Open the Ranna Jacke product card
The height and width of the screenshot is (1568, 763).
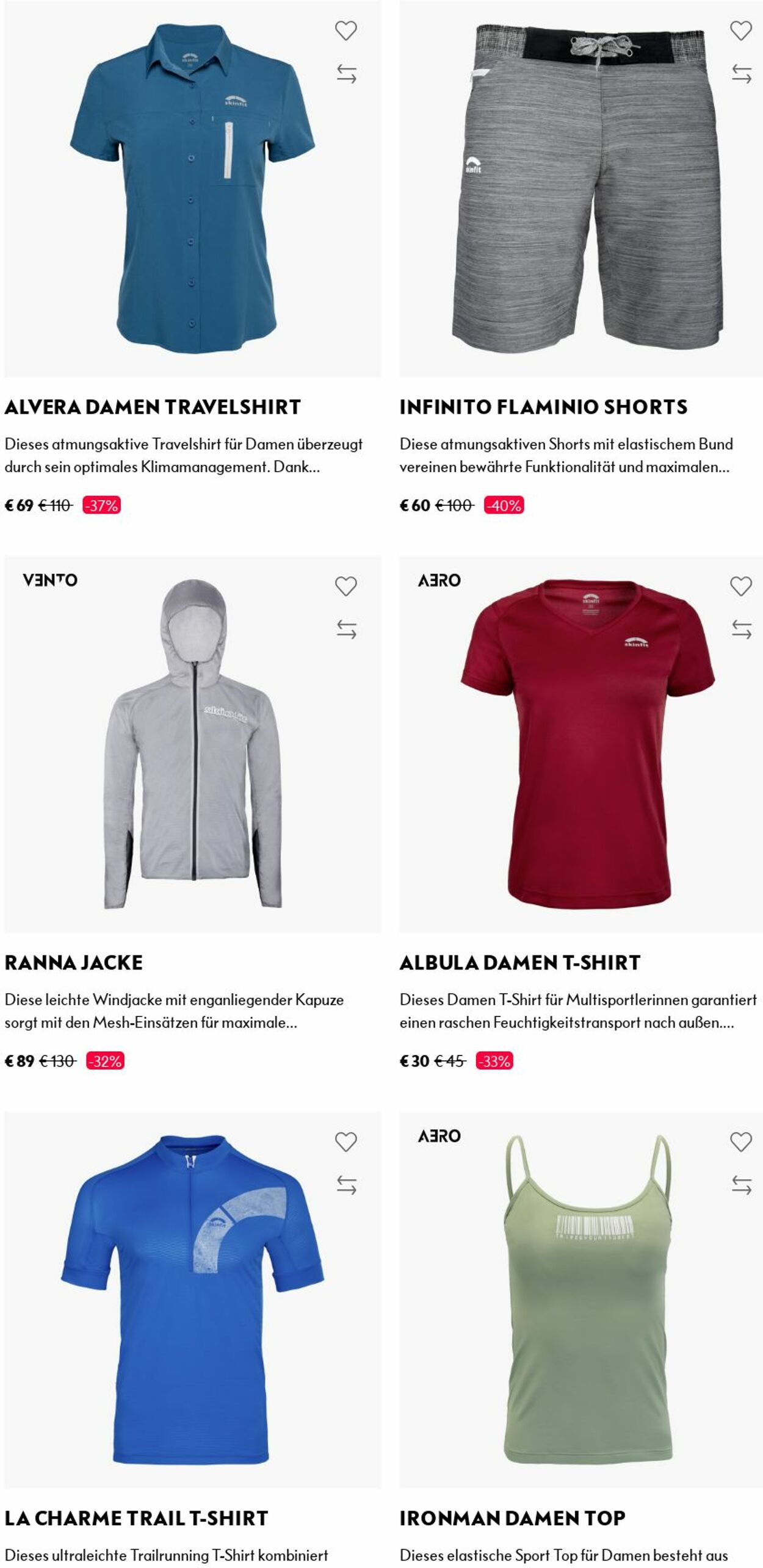coord(74,963)
